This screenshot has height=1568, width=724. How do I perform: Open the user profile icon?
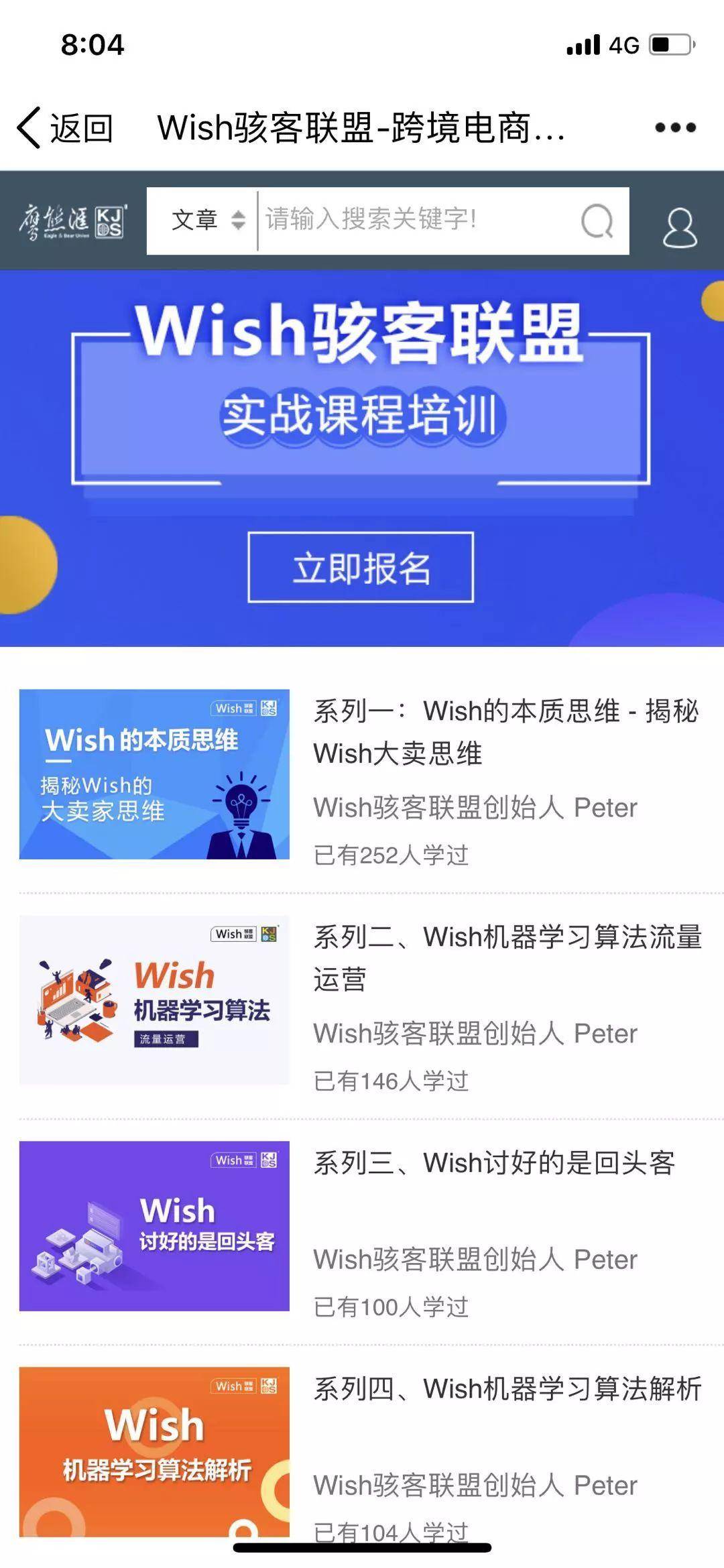(x=680, y=228)
